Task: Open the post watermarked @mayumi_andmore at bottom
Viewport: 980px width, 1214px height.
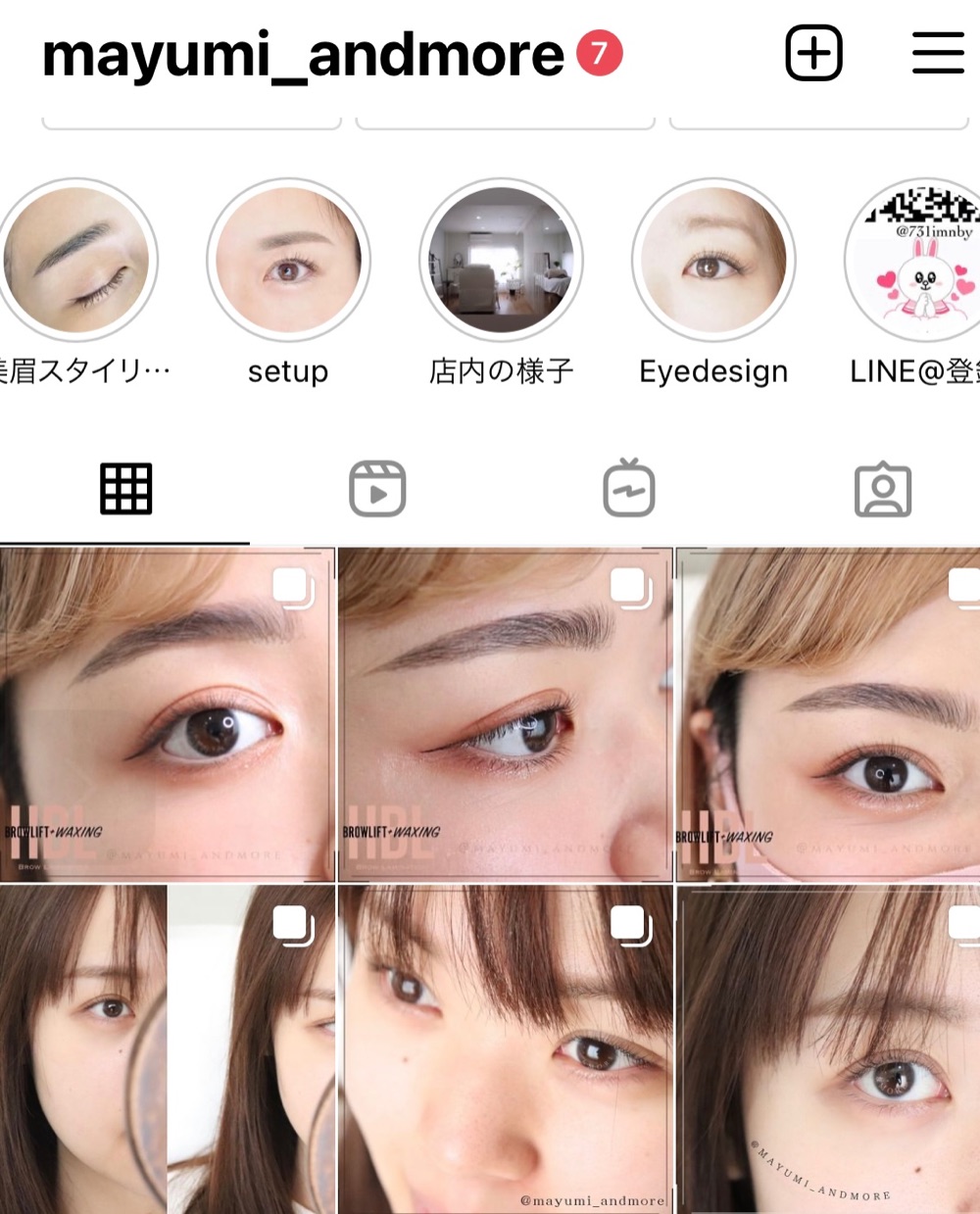Action: 505,1048
